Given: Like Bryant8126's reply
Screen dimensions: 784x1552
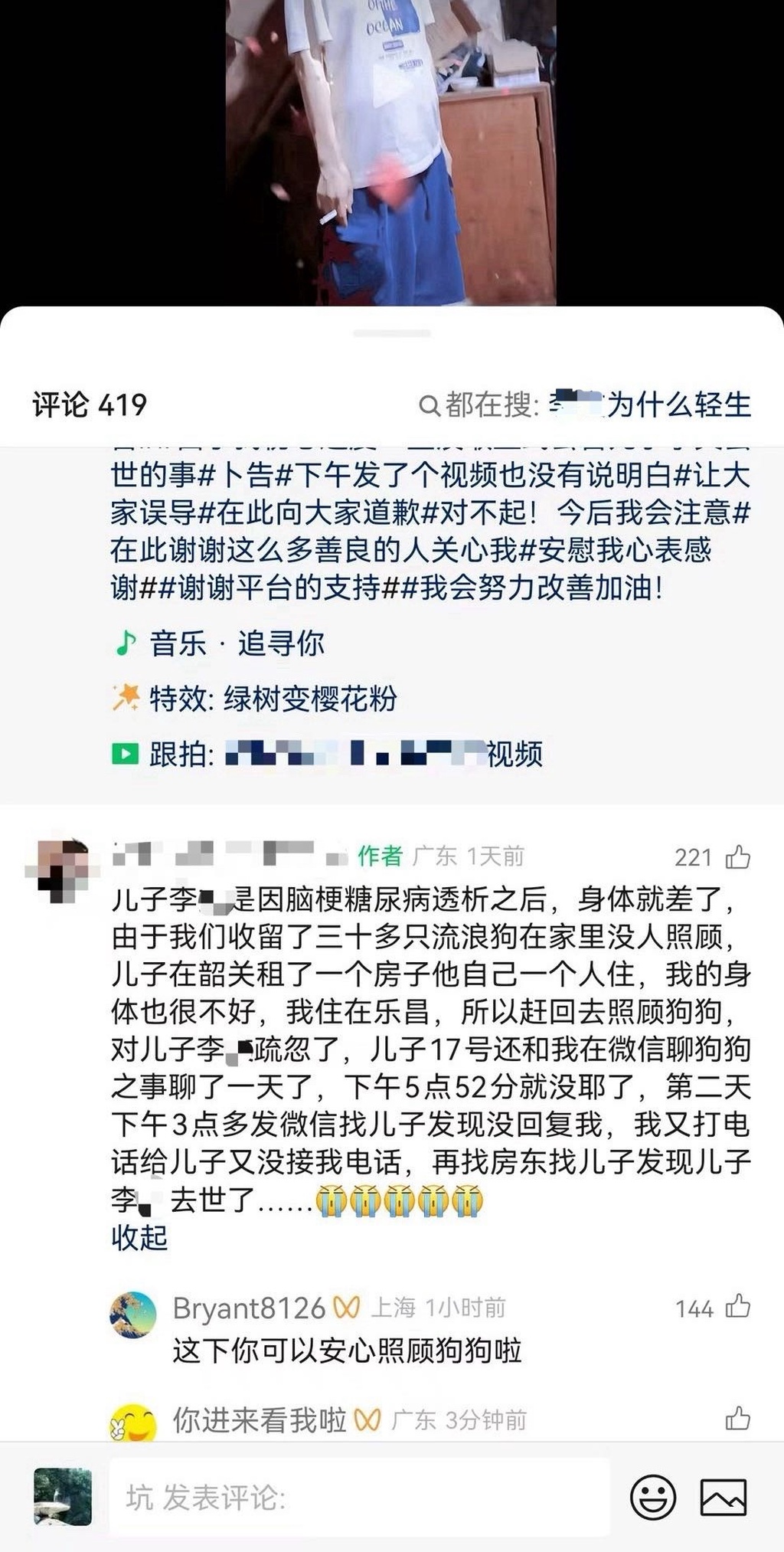Looking at the screenshot, I should coord(737,1308).
